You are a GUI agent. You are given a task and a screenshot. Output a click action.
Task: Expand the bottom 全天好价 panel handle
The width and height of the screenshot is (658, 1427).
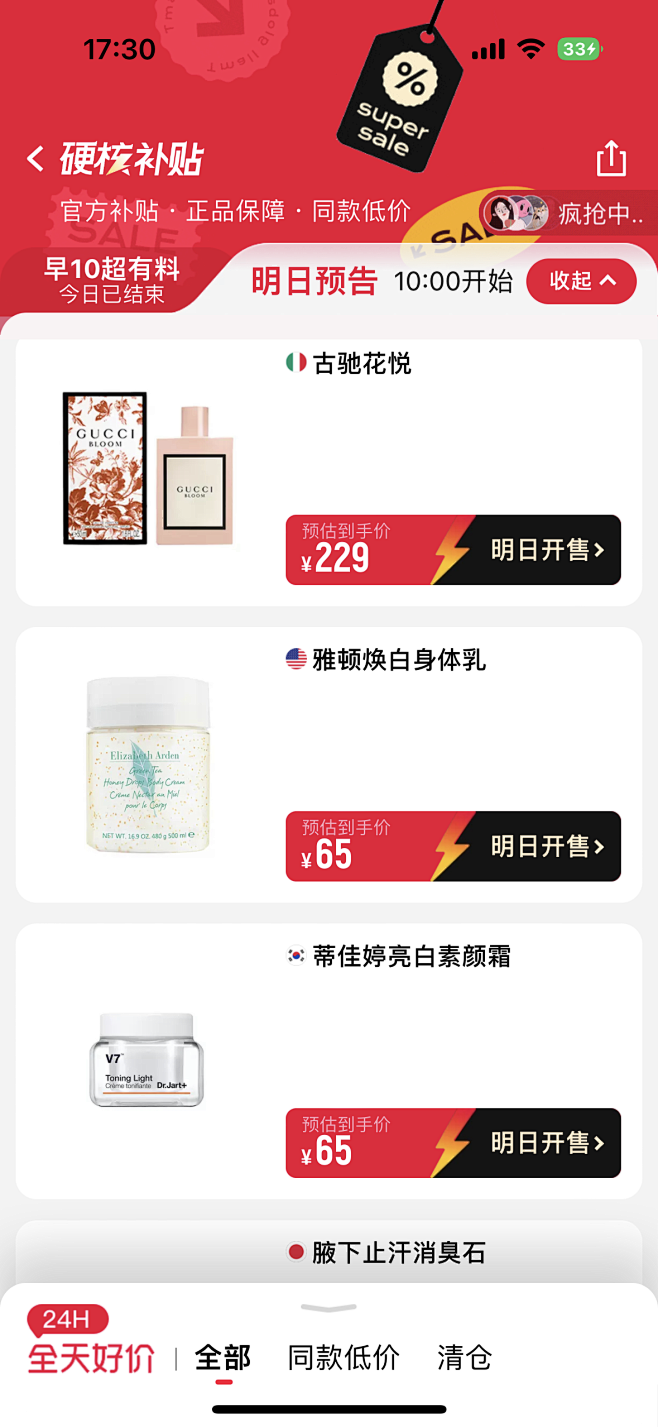[329, 1307]
